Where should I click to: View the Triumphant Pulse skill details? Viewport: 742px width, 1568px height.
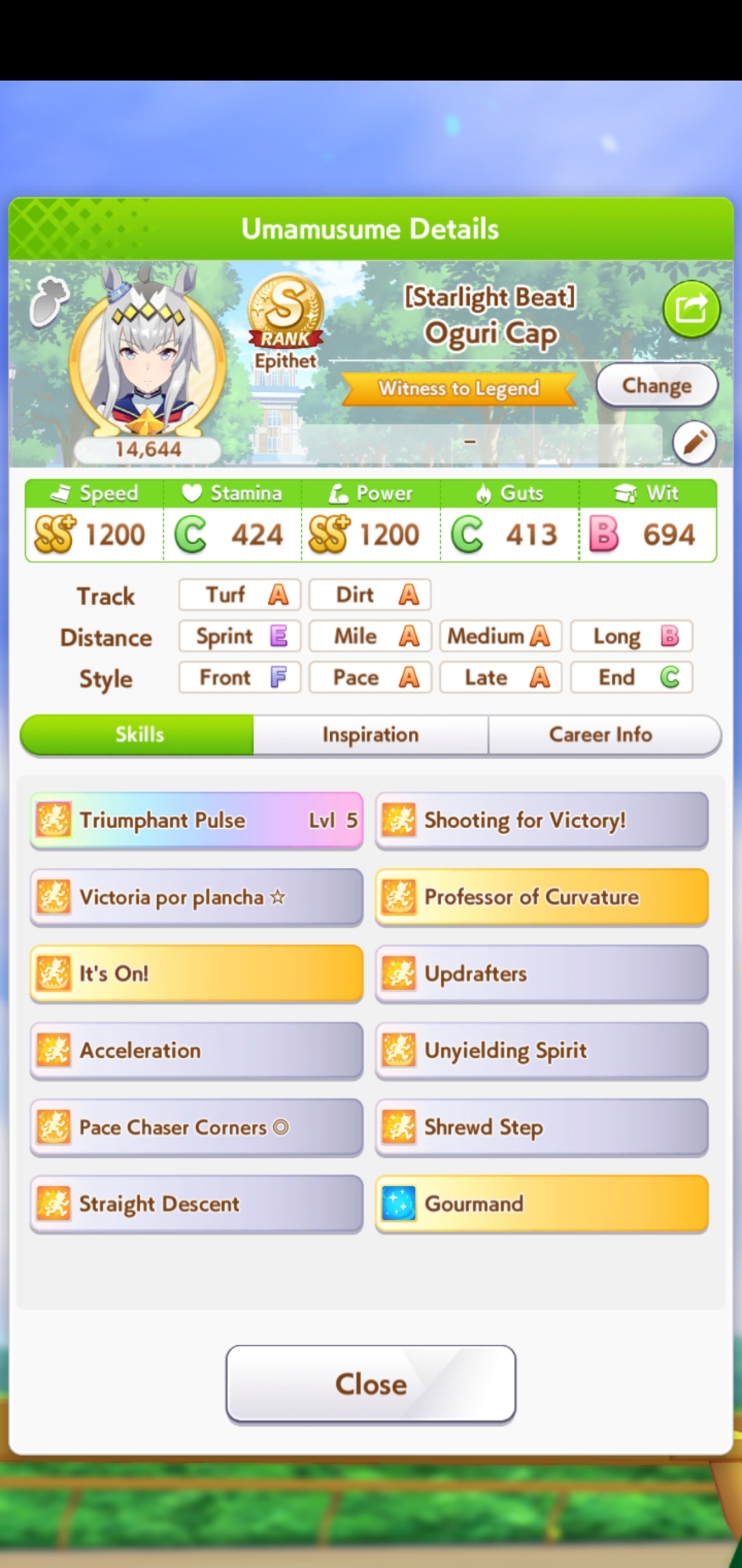[x=196, y=821]
